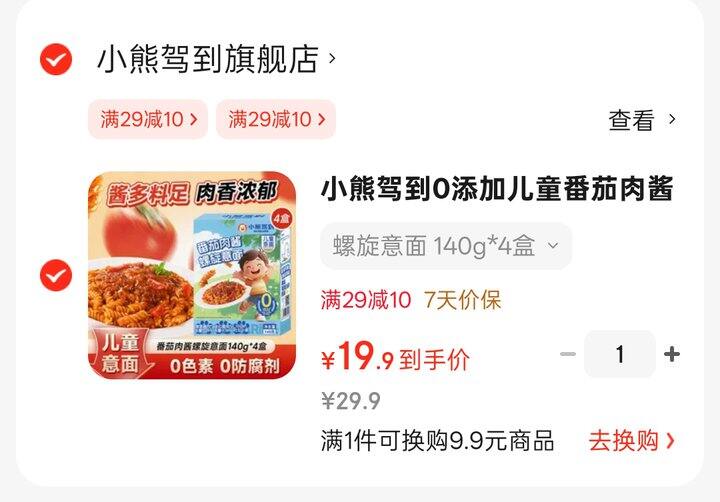Tap the first 满29减10 coupon chip
Viewport: 720px width, 502px height.
pos(148,120)
